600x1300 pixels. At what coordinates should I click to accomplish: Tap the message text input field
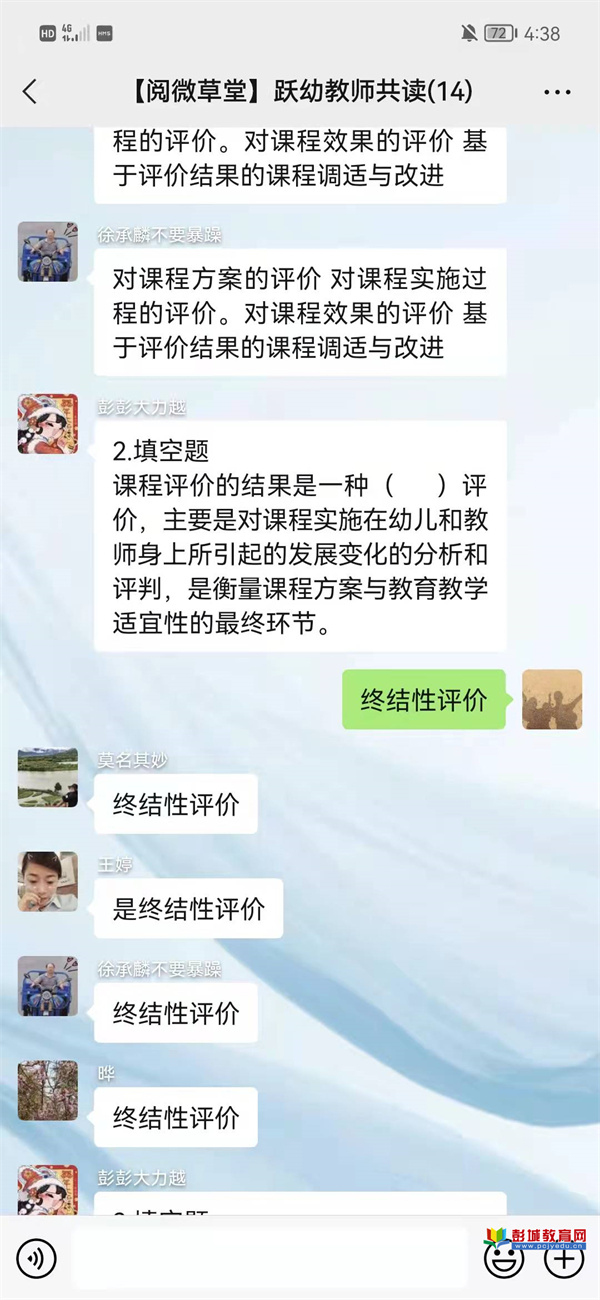(x=270, y=1258)
